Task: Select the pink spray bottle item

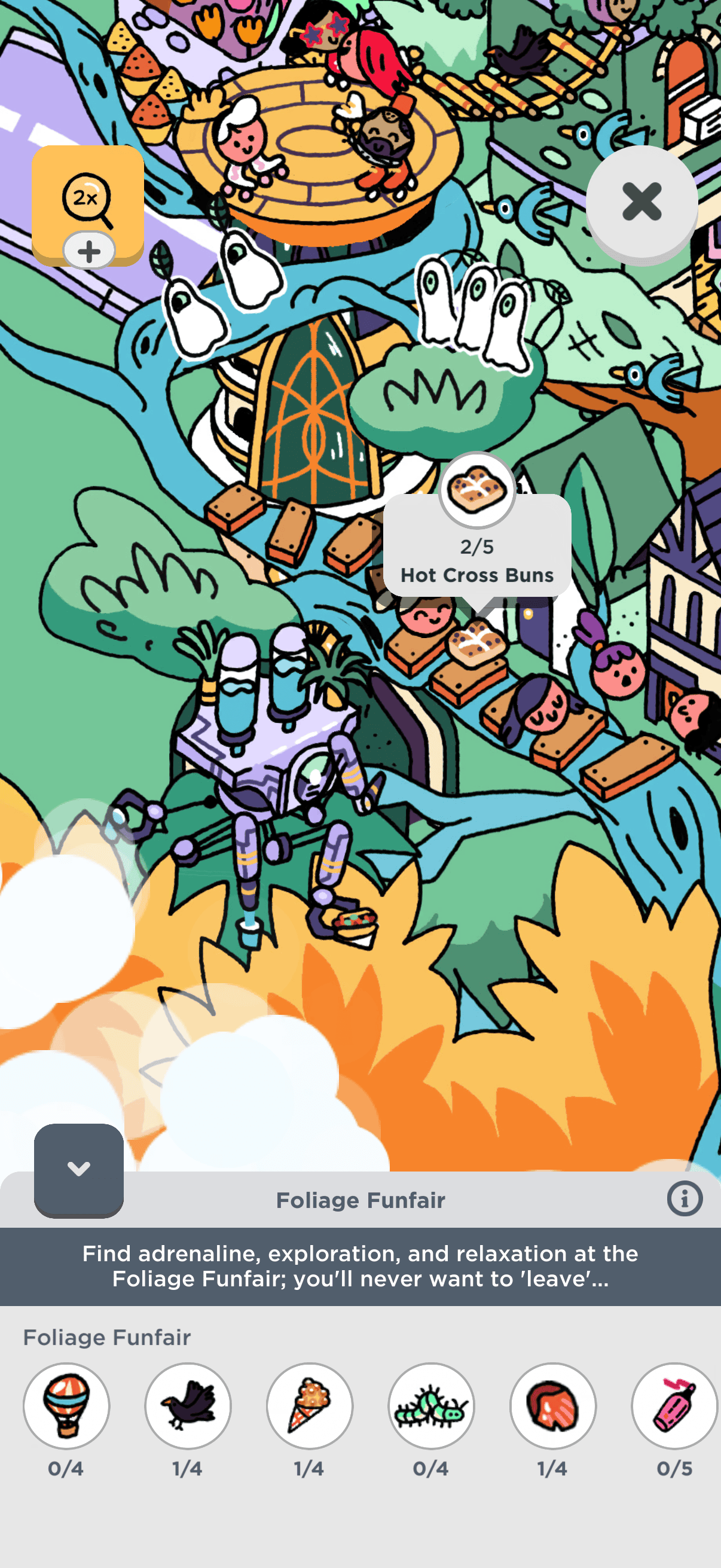Action: (674, 1405)
